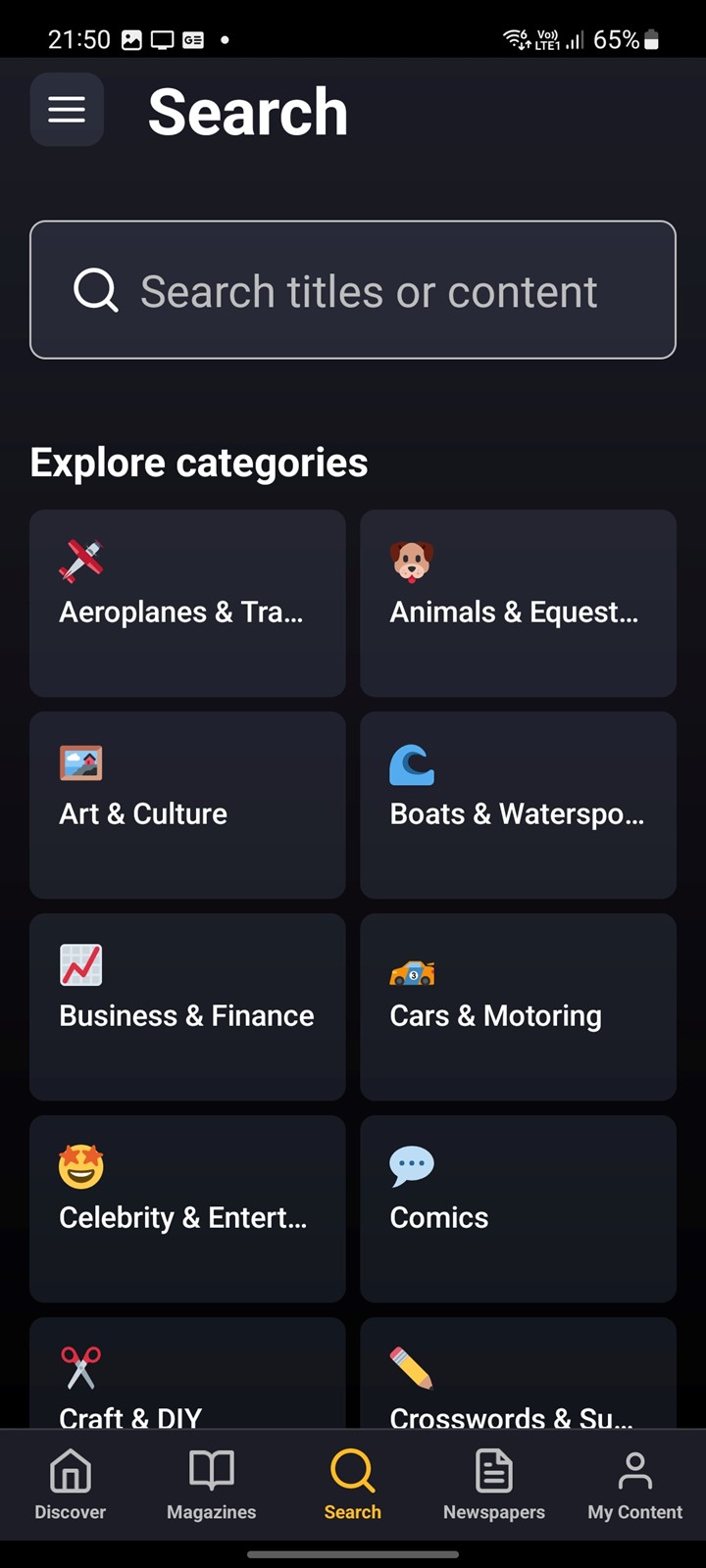Tap the Search titles or content field
This screenshot has width=706, height=1568.
coord(353,290)
